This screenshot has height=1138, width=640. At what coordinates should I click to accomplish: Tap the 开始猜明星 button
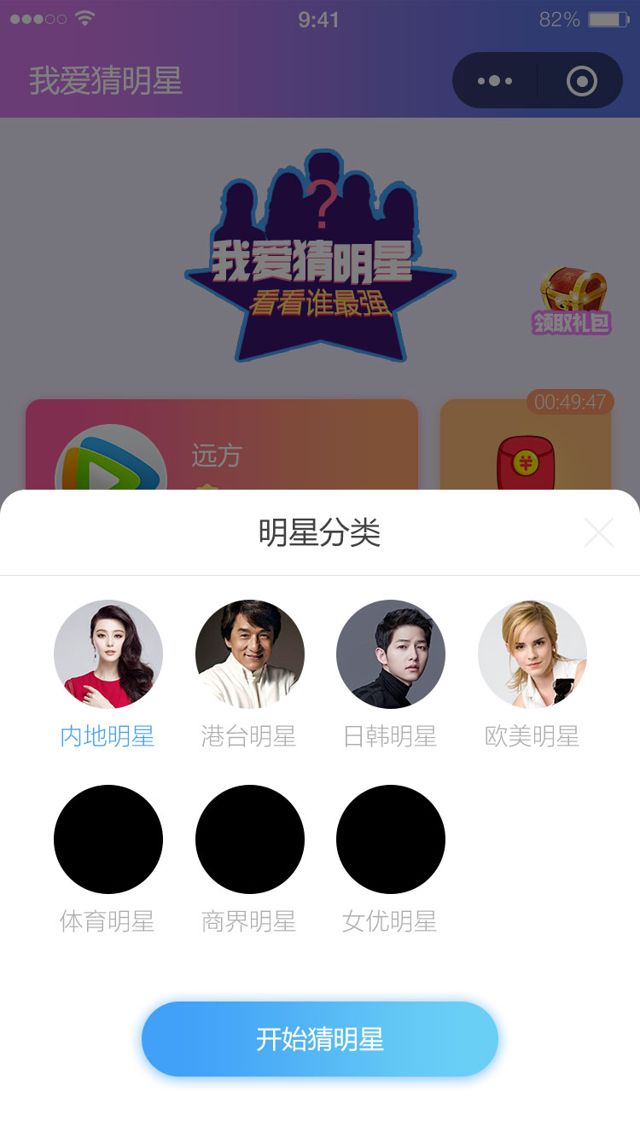[320, 1039]
